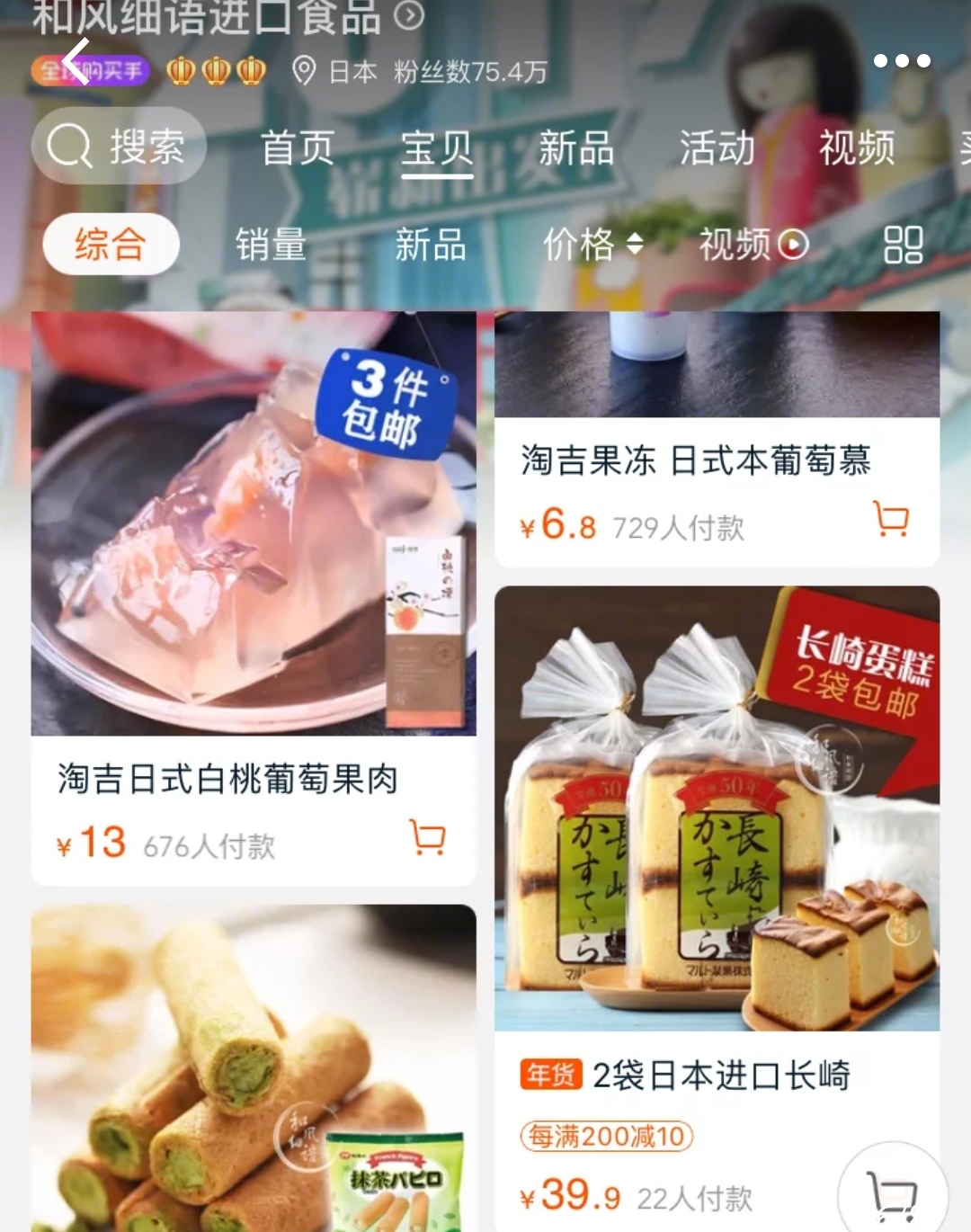The height and width of the screenshot is (1232, 971).
Task: Open the more options ellipsis menu icon
Action: coord(903,61)
